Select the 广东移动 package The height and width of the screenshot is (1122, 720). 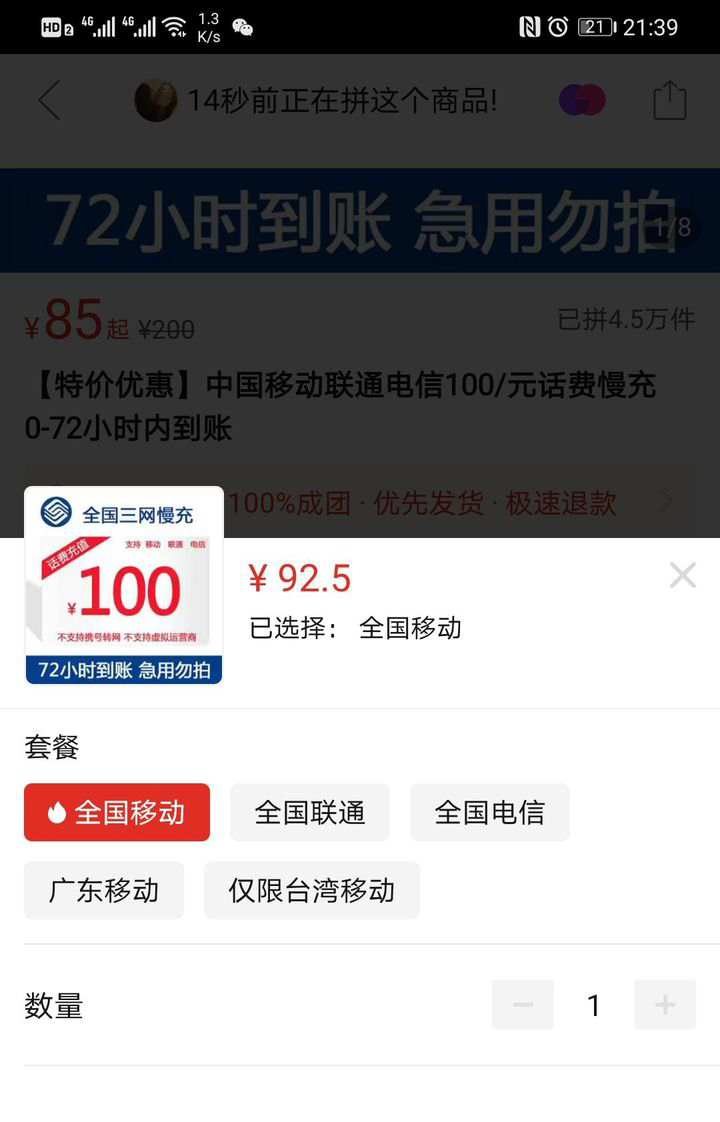tap(104, 890)
